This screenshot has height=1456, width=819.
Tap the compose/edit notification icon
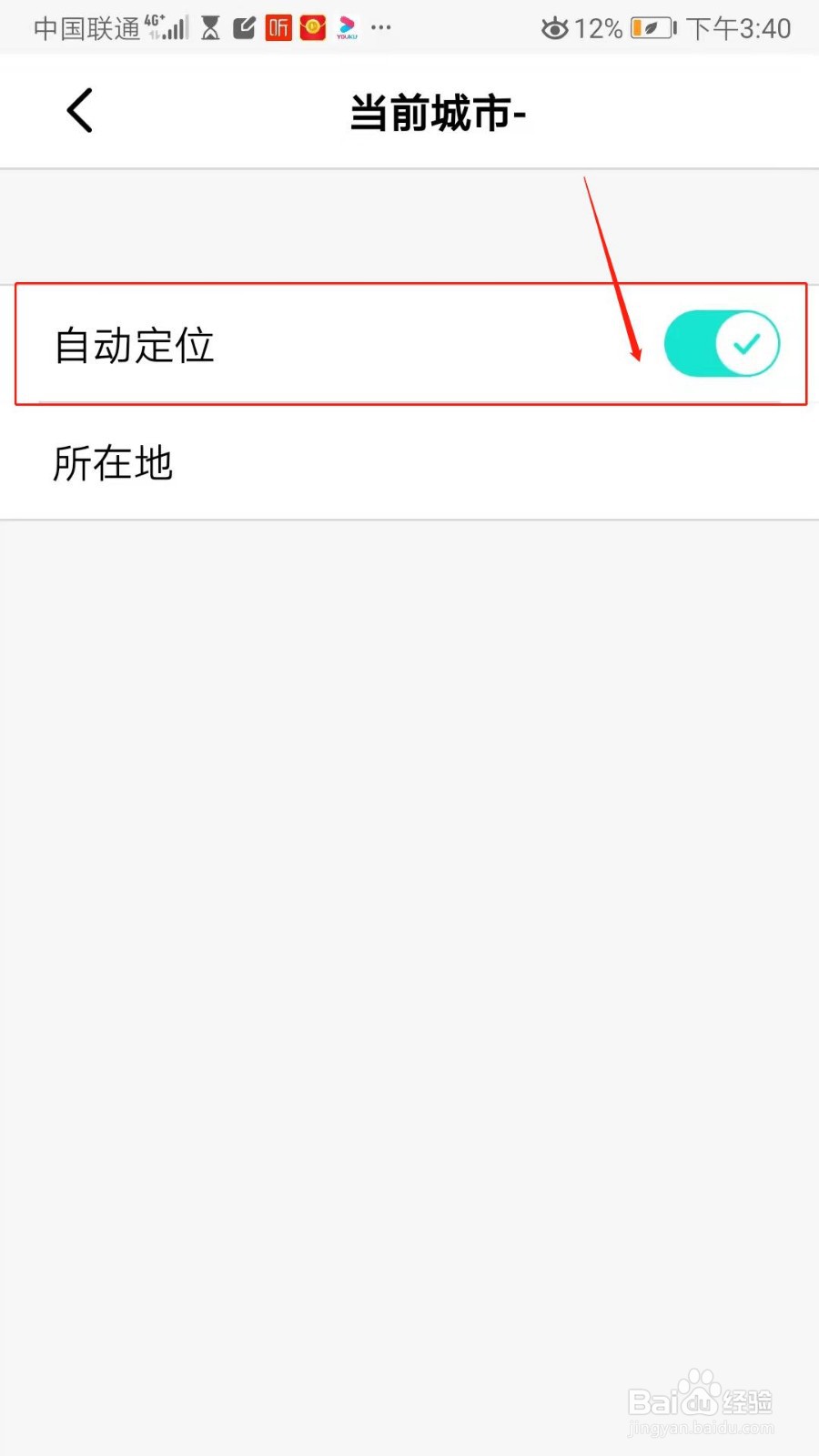click(244, 27)
